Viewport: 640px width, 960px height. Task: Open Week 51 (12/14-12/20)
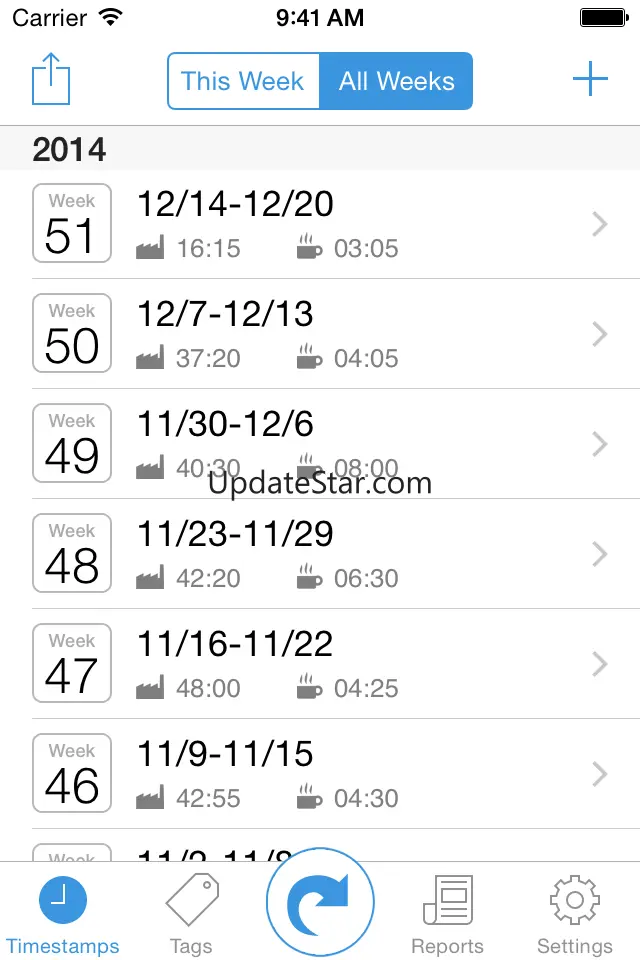320,224
